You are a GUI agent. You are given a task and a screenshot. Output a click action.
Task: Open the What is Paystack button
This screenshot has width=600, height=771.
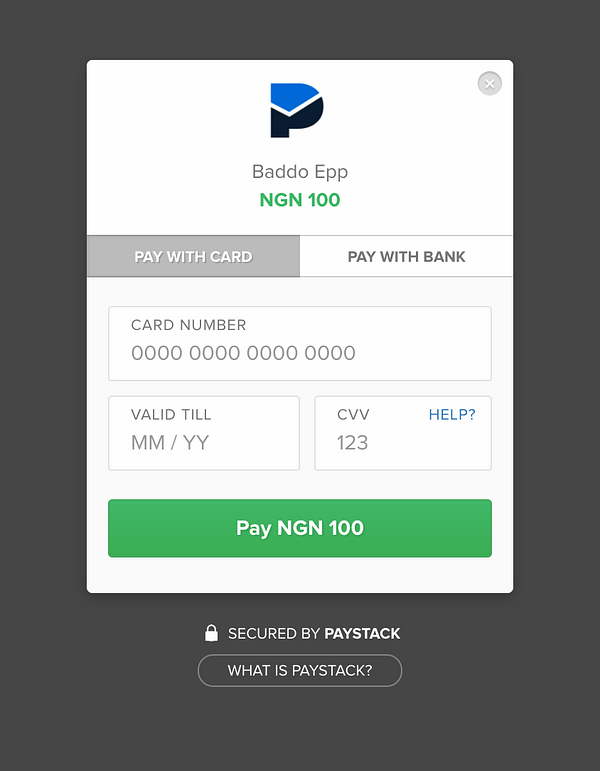pos(299,670)
